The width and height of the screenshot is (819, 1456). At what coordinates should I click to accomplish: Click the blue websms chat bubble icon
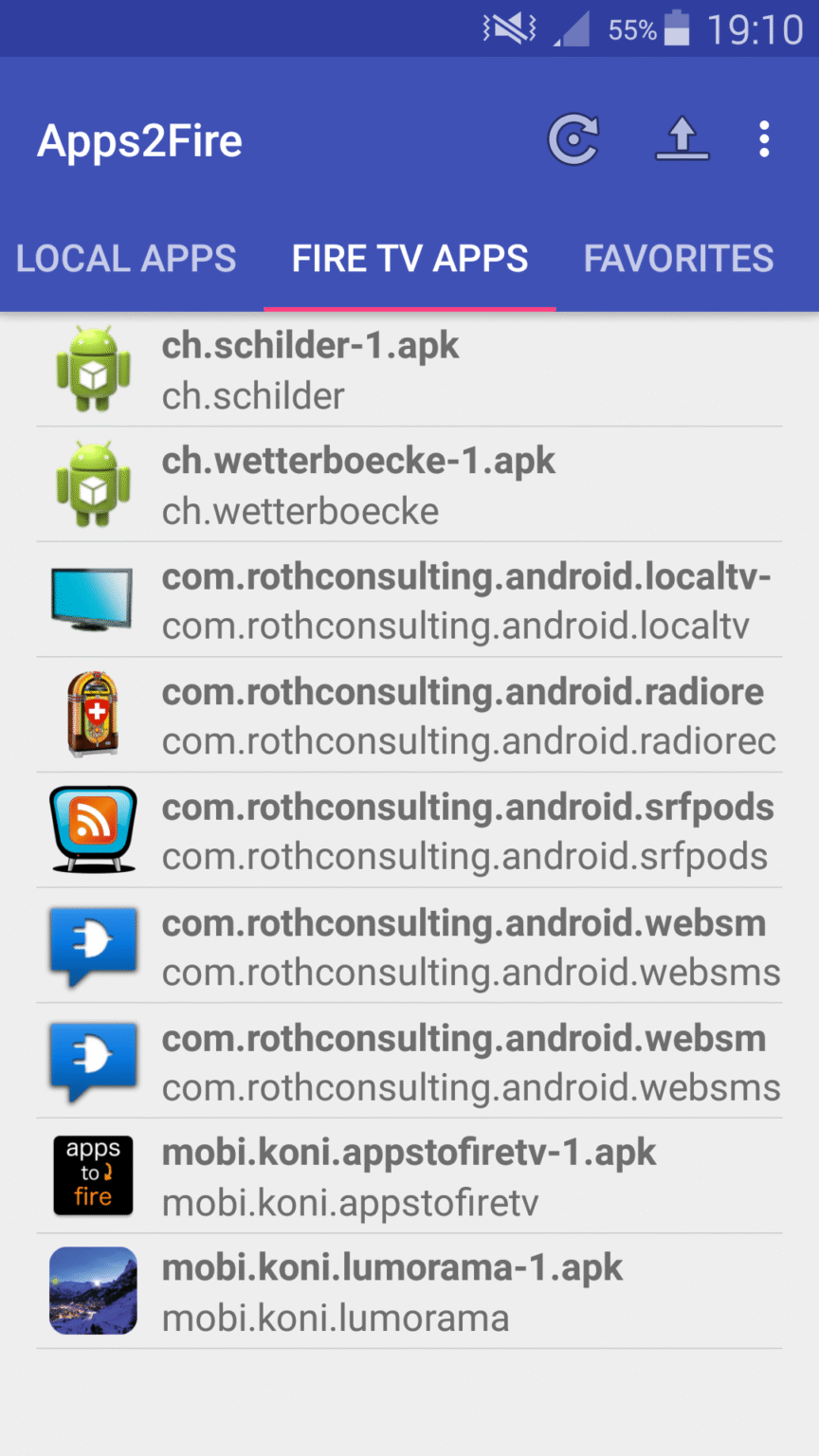[x=92, y=946]
